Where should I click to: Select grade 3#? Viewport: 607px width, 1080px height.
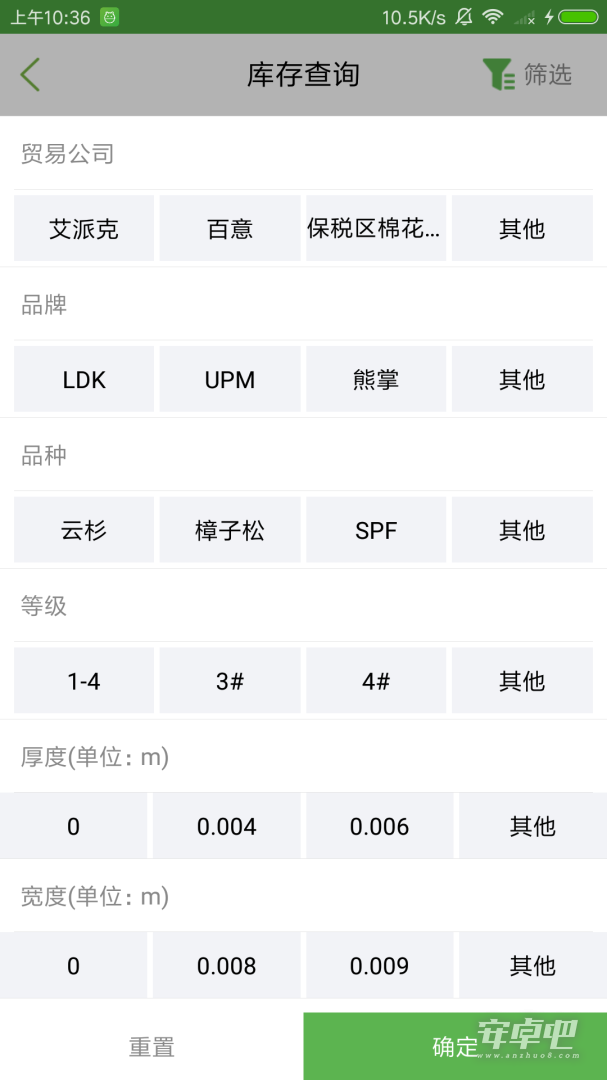pyautogui.click(x=230, y=681)
